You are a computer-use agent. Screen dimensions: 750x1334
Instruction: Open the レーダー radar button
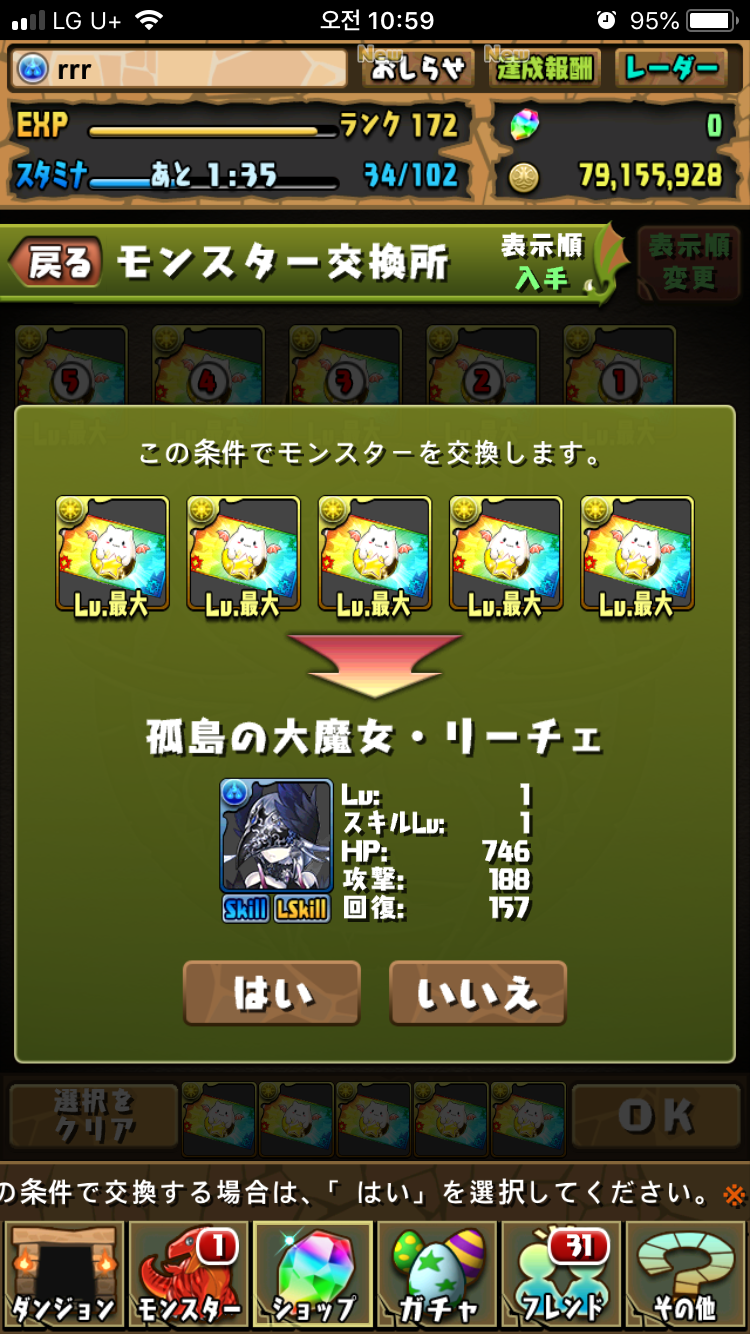(x=670, y=68)
